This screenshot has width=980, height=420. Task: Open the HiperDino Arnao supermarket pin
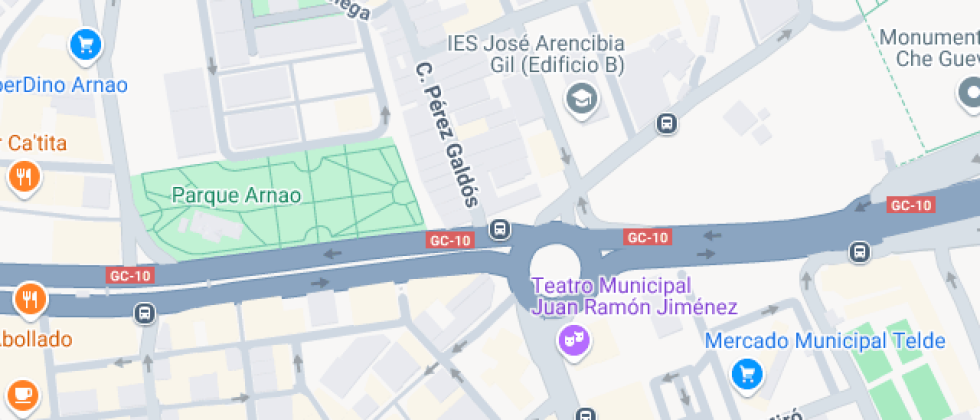86,44
